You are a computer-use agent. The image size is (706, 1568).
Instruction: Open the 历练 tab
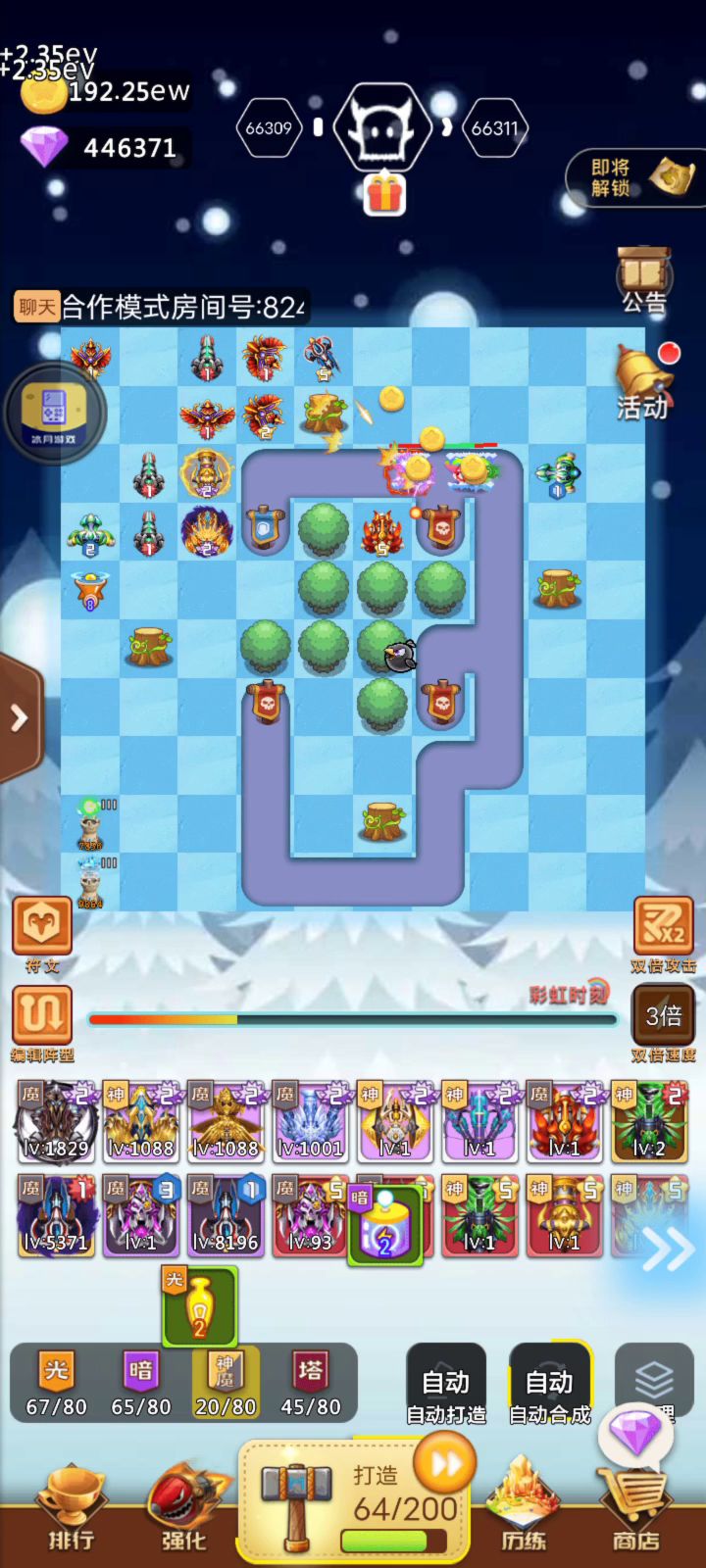(524, 1509)
